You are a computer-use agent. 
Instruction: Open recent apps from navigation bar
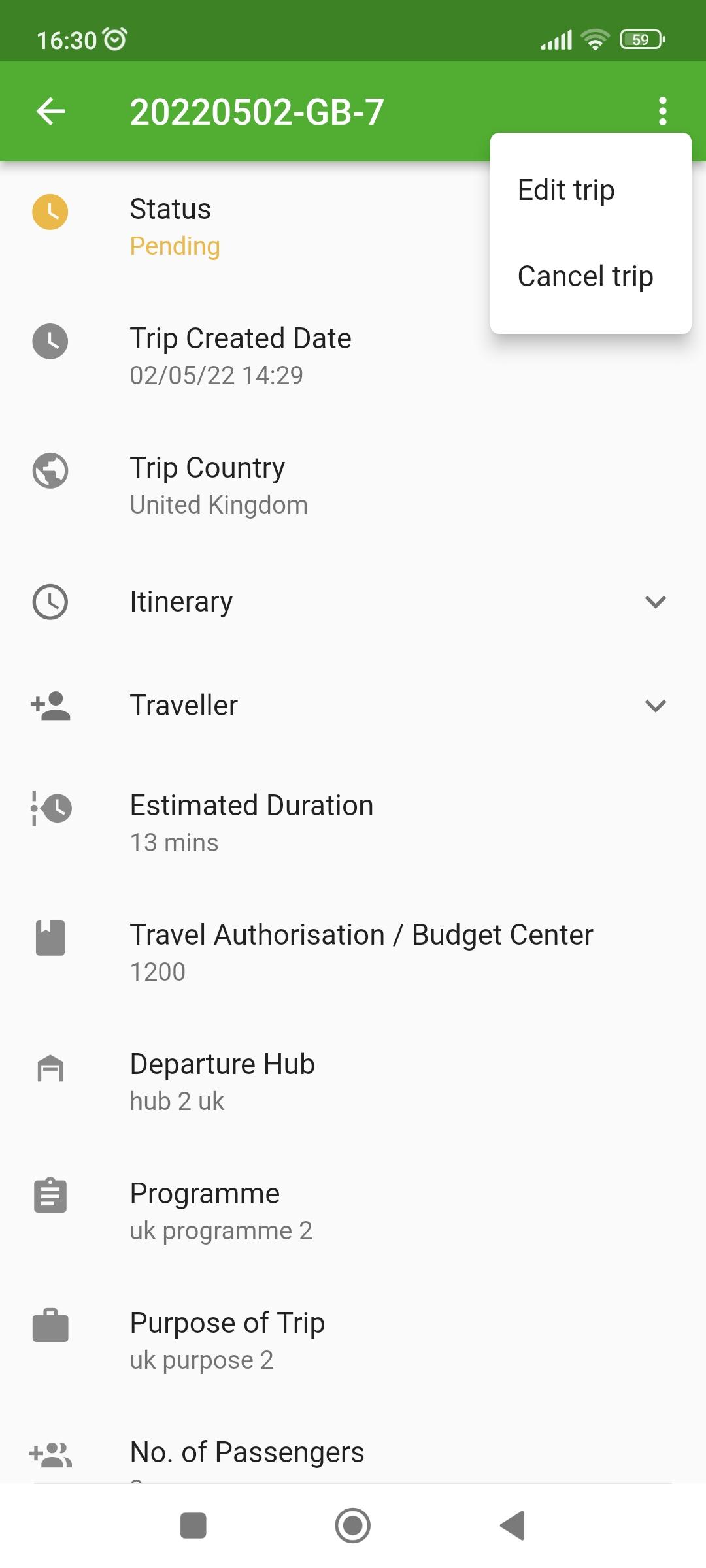tap(193, 1526)
